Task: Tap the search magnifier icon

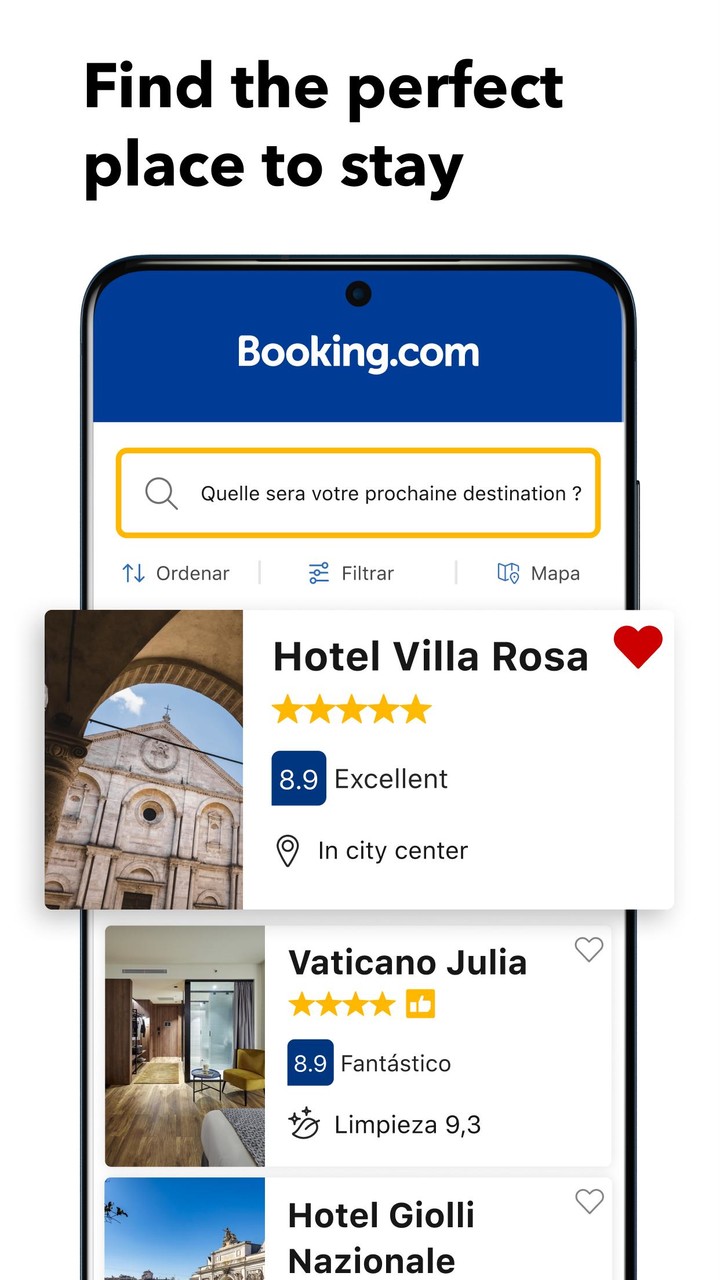Action: tap(160, 492)
